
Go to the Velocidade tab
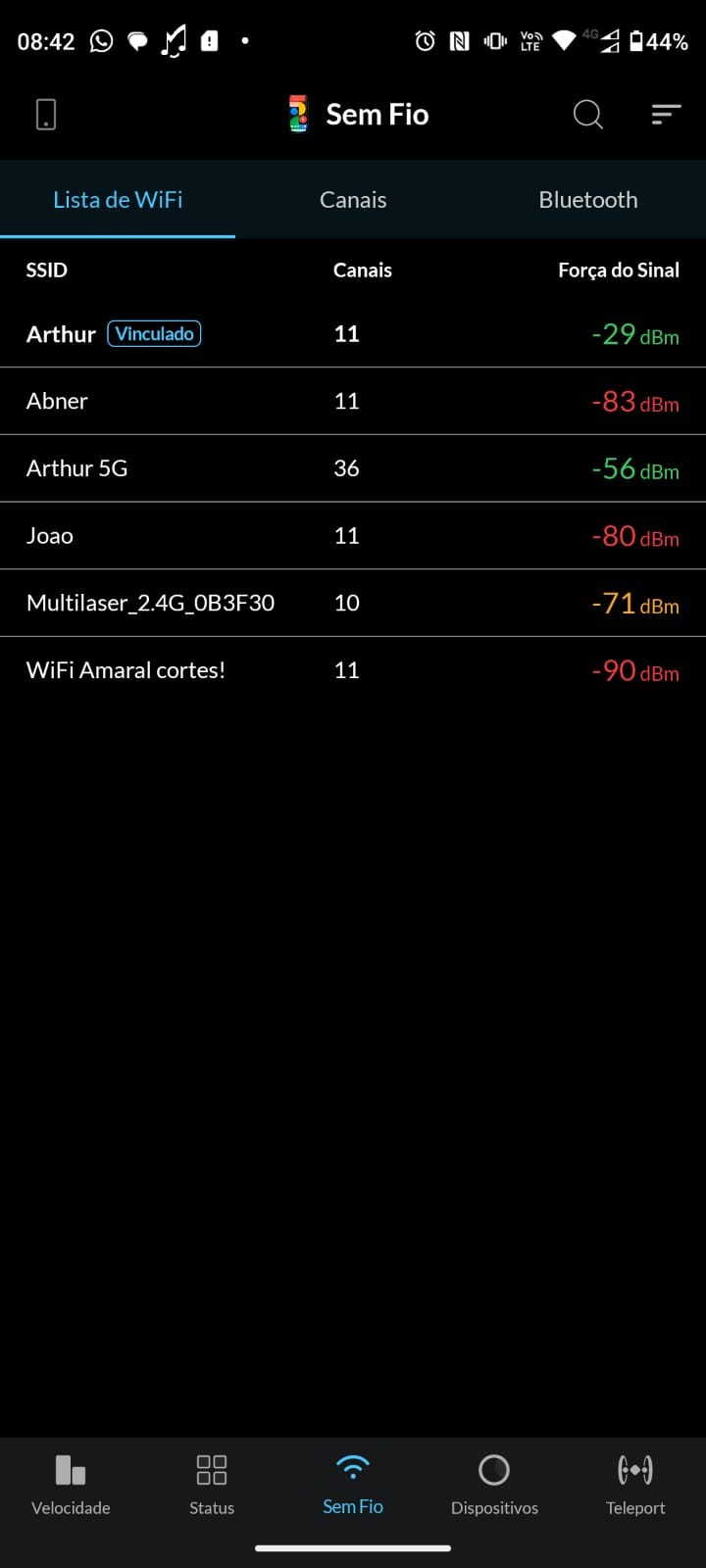[x=71, y=1485]
